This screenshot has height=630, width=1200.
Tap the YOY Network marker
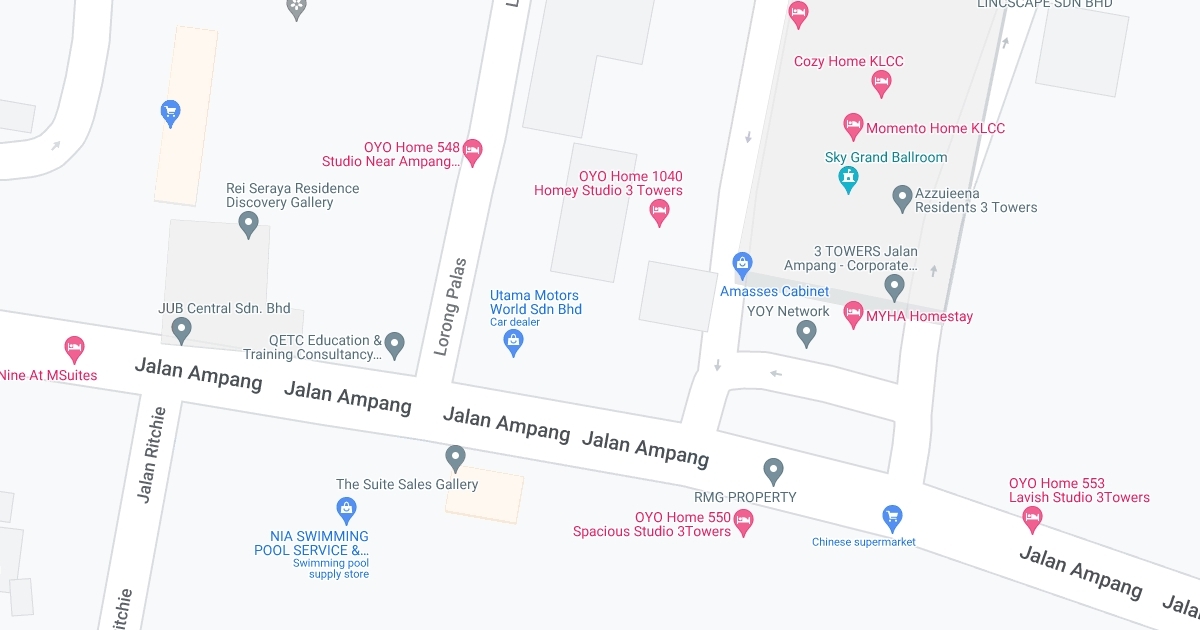pyautogui.click(x=806, y=333)
